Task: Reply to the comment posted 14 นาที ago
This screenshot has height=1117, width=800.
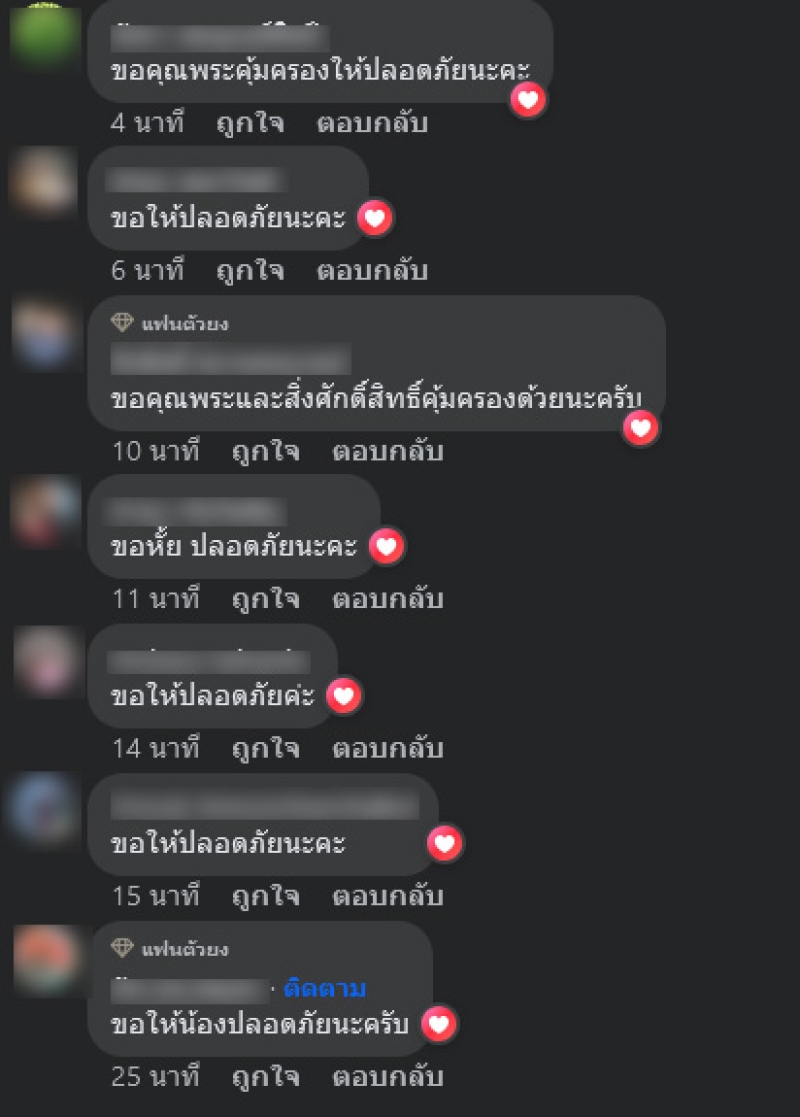Action: click(x=387, y=748)
